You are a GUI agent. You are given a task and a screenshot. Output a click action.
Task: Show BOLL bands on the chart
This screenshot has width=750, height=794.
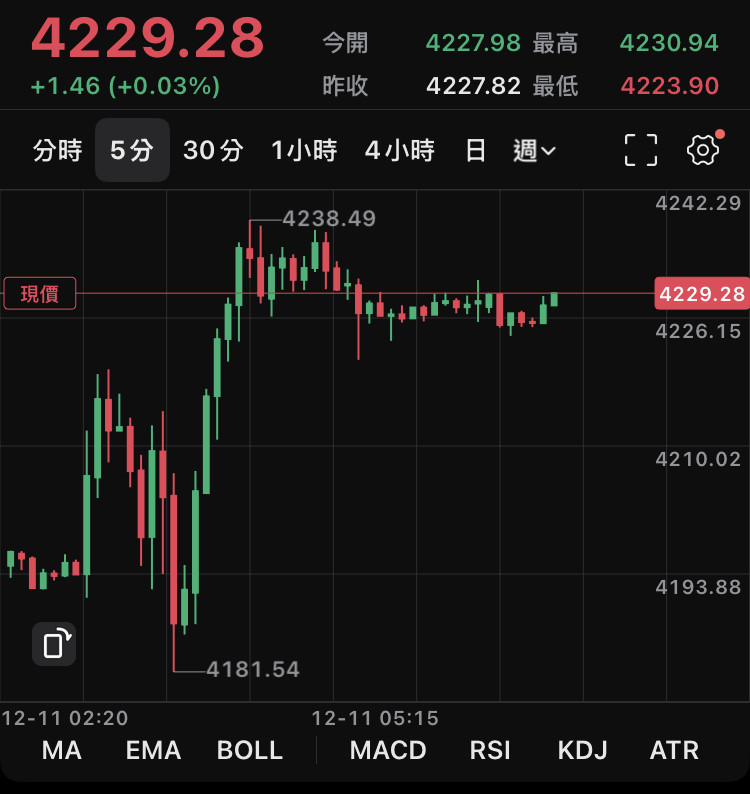point(250,750)
